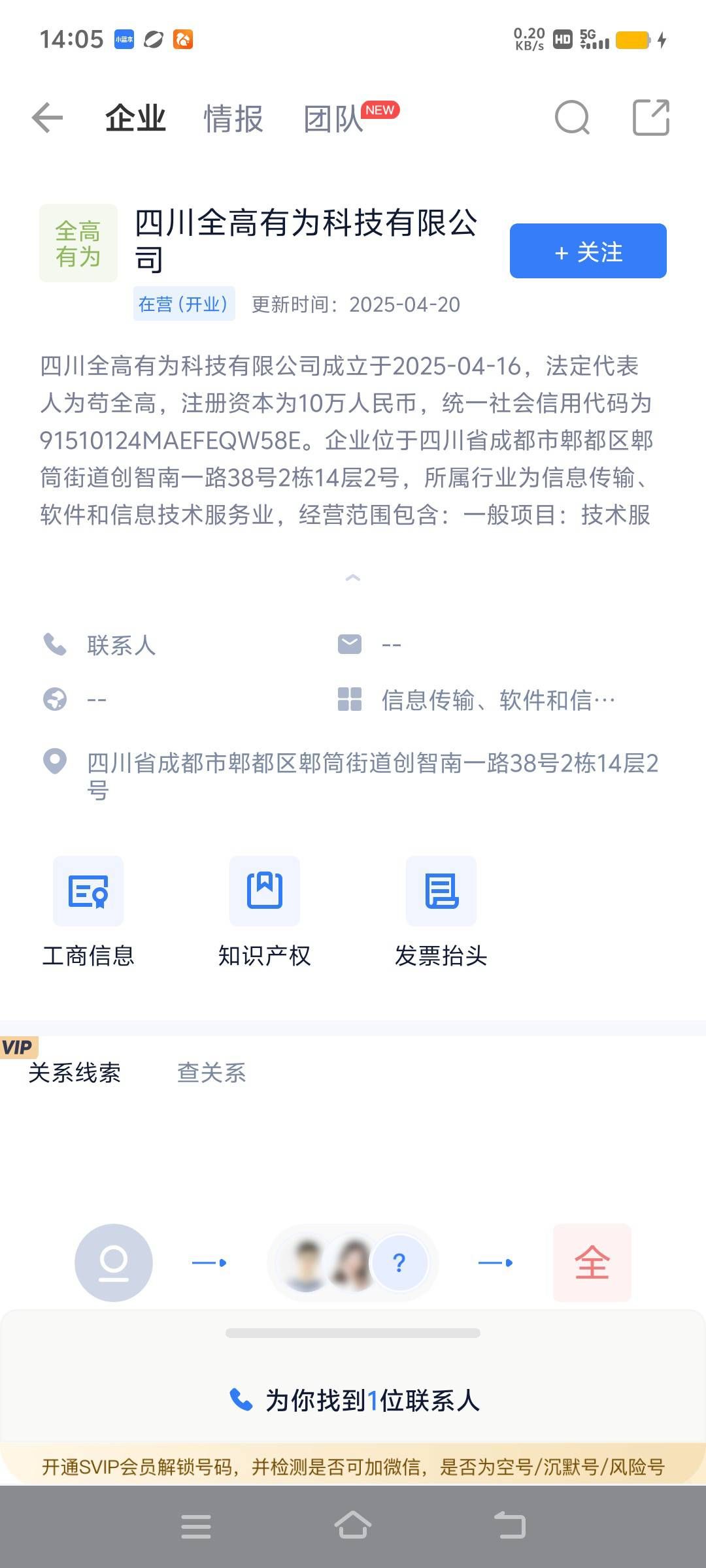The width and height of the screenshot is (706, 1568).
Task: Tap 联系人 phone contact
Action: (121, 645)
